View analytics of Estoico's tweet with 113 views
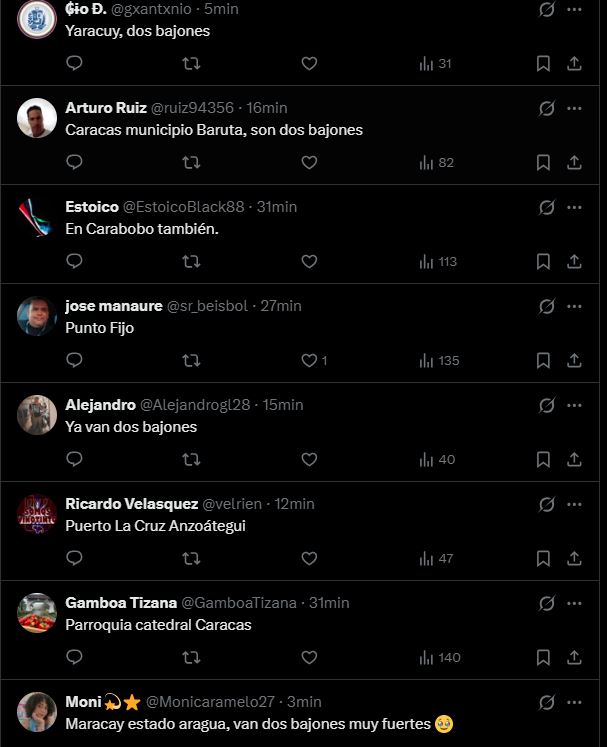Image resolution: width=607 pixels, height=747 pixels. click(x=438, y=262)
